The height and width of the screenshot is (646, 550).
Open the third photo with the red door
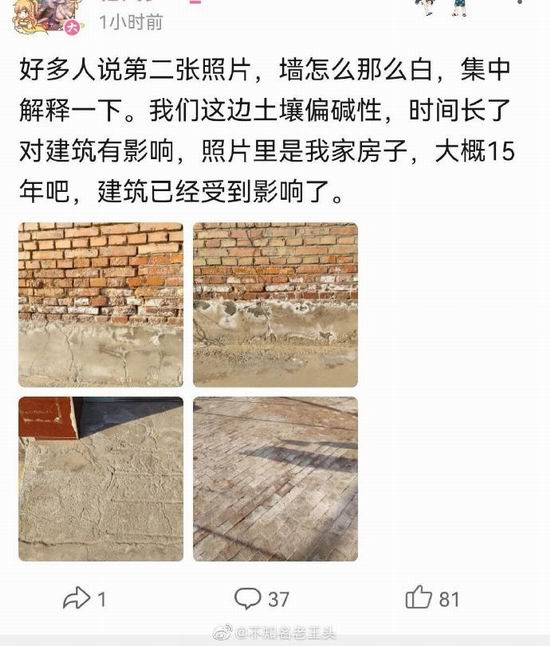coord(101,479)
